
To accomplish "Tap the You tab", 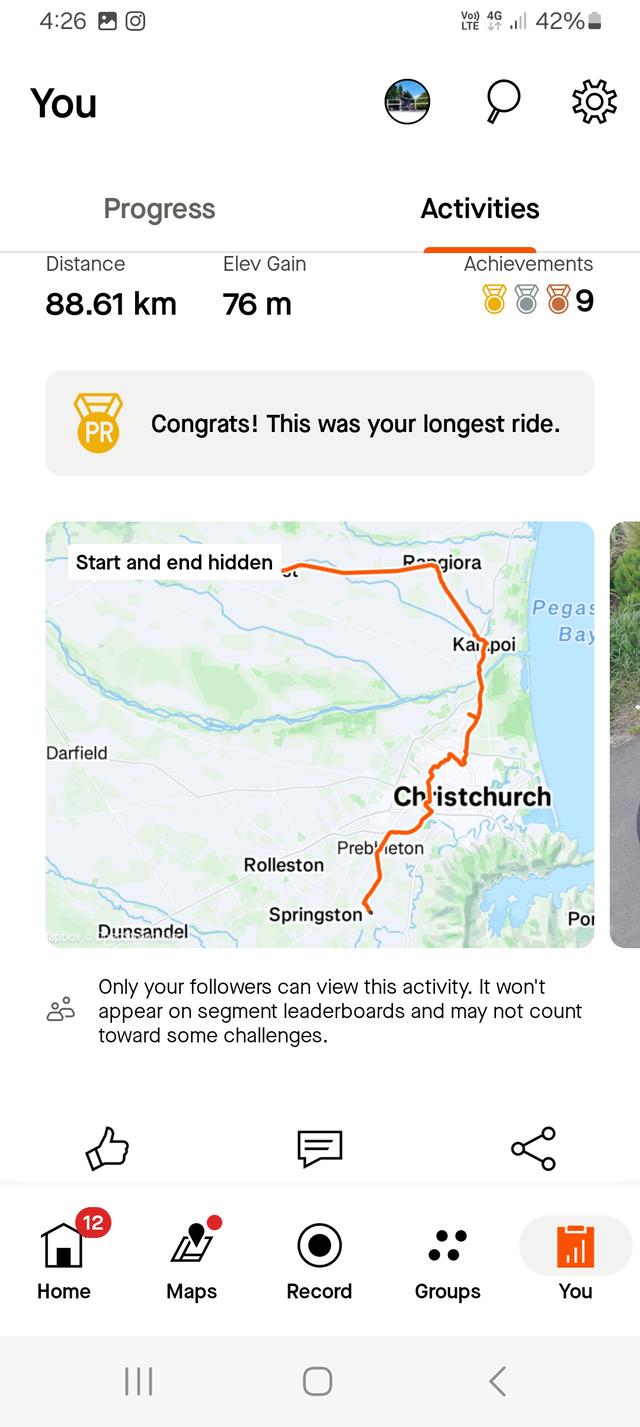I will point(575,1260).
